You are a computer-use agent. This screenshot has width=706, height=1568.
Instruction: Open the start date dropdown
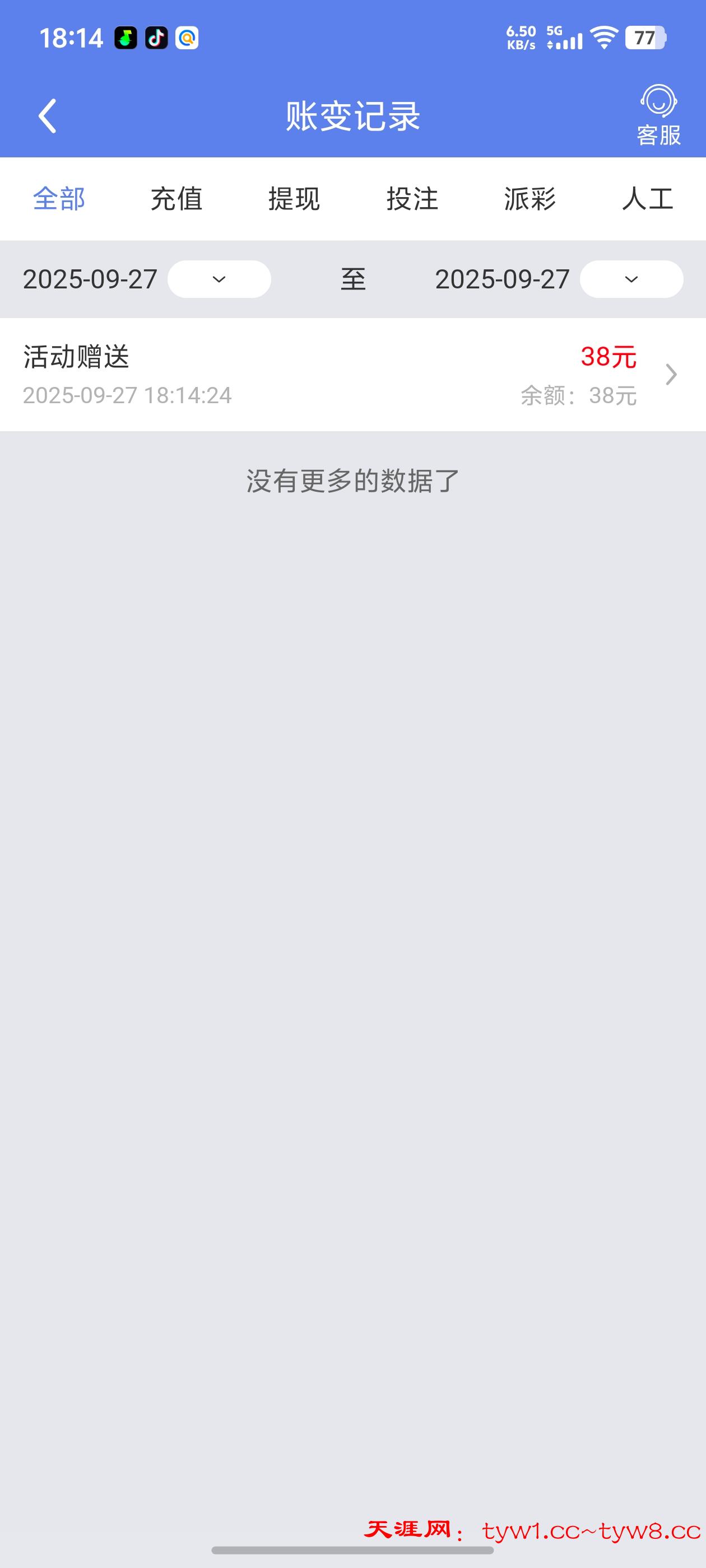[219, 279]
